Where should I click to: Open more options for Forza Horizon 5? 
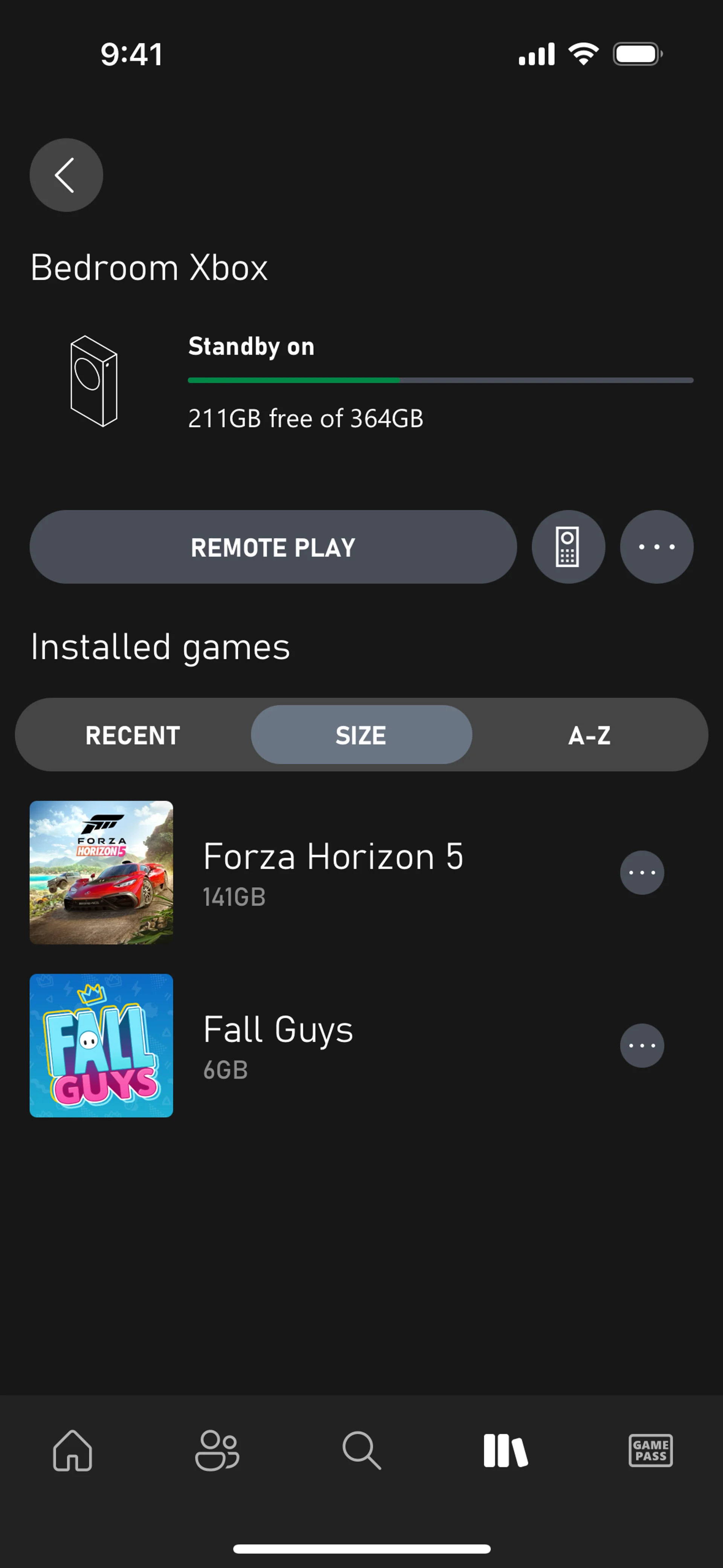coord(641,872)
